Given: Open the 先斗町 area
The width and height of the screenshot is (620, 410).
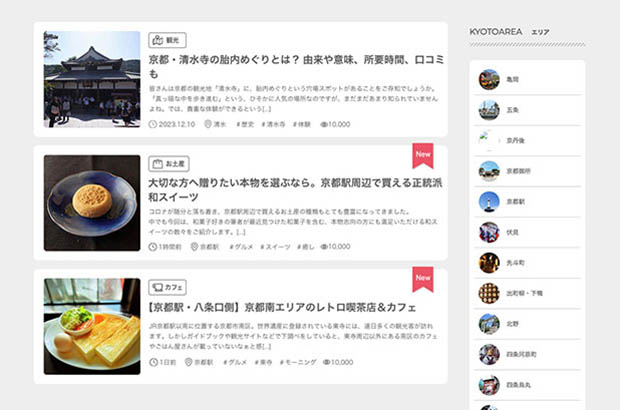Looking at the screenshot, I should (x=515, y=263).
